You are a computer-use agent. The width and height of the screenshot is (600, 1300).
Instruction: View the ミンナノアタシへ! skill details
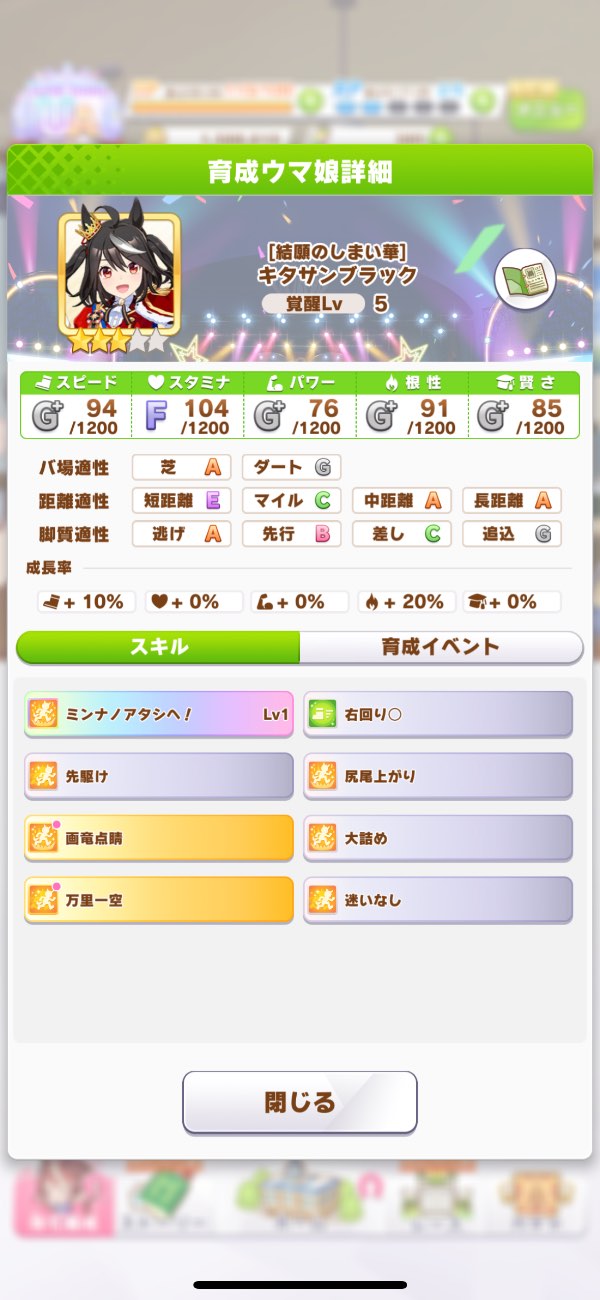click(159, 714)
